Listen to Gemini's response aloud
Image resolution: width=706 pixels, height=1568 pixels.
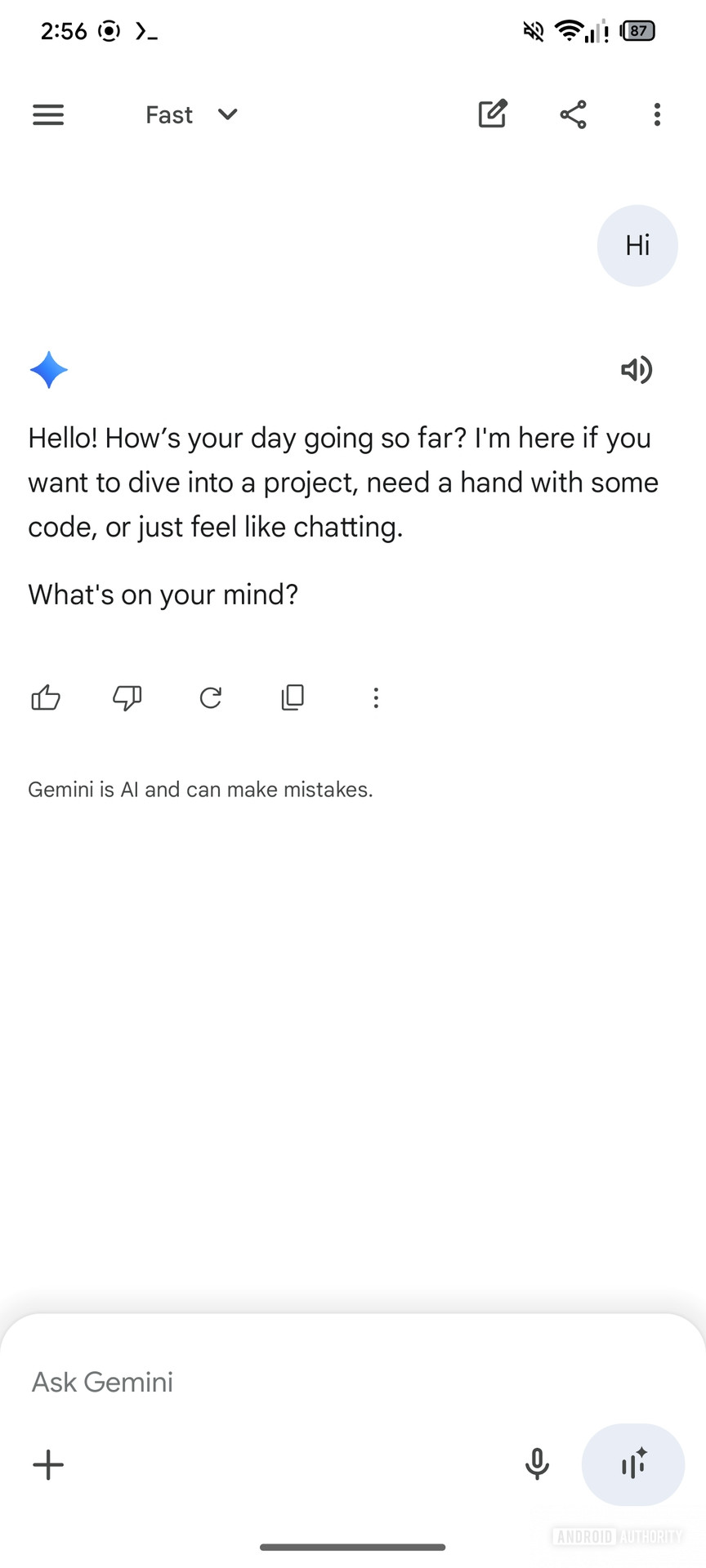(637, 370)
